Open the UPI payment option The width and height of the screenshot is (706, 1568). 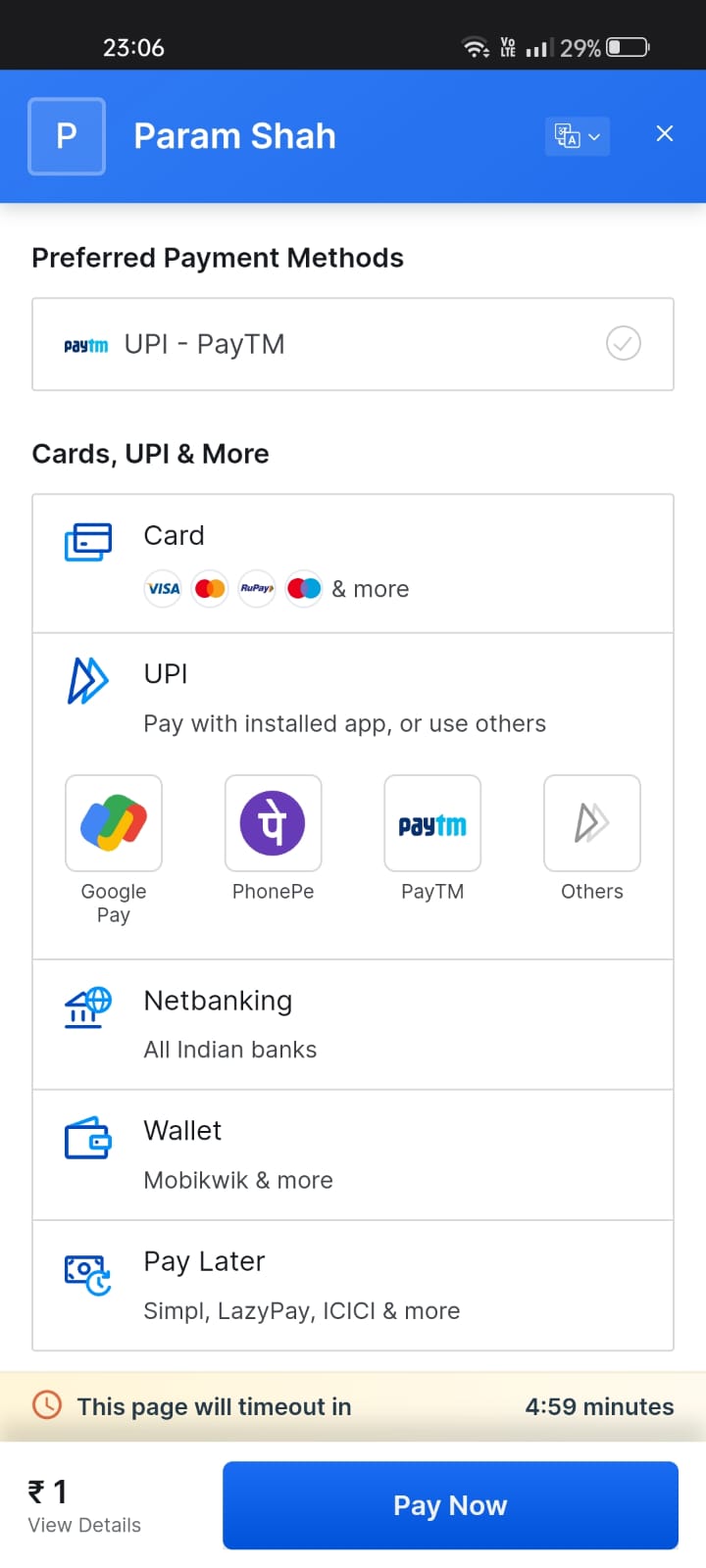(353, 698)
